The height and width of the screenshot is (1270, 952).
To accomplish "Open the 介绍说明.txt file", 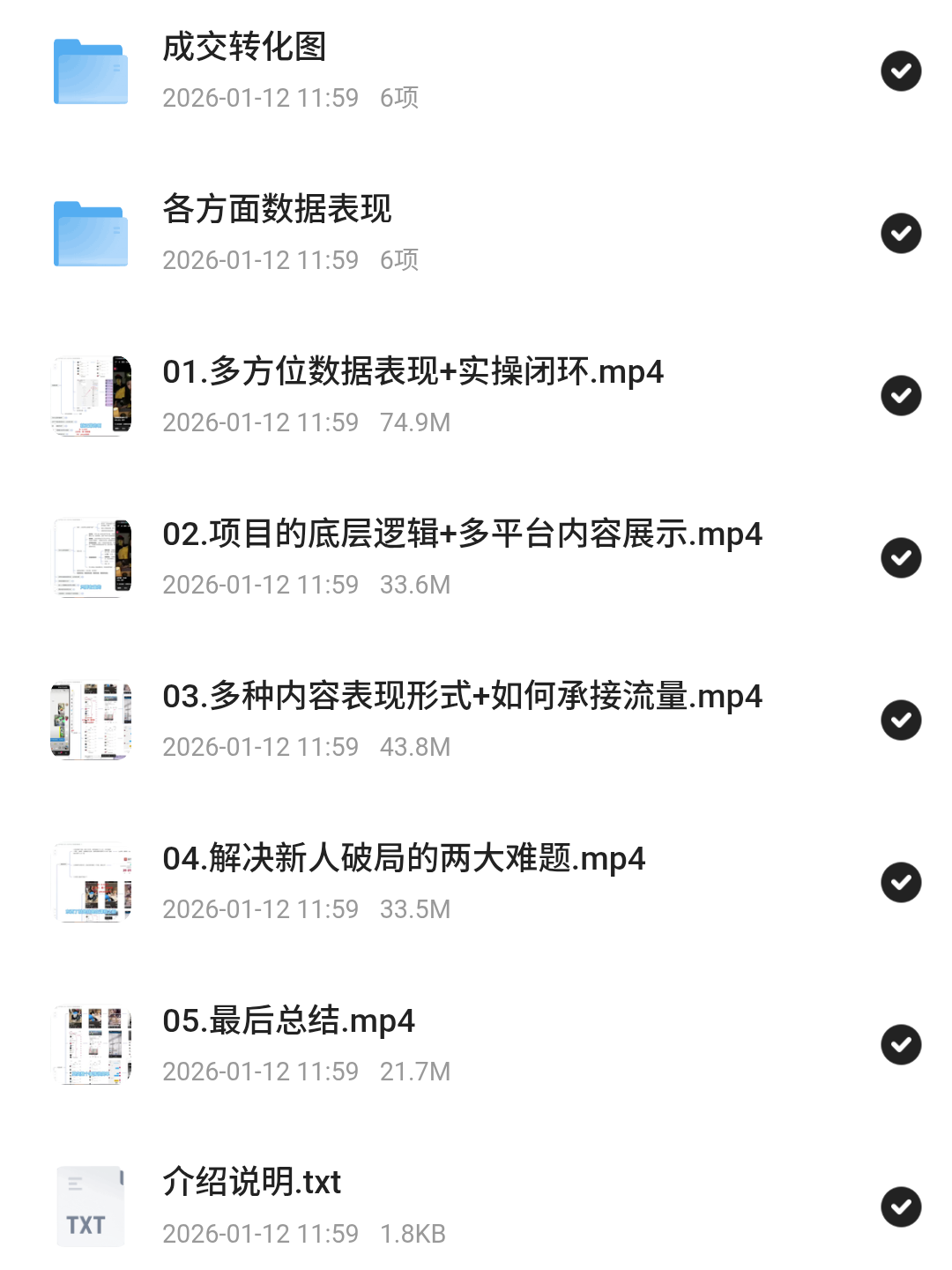I will point(251,1183).
